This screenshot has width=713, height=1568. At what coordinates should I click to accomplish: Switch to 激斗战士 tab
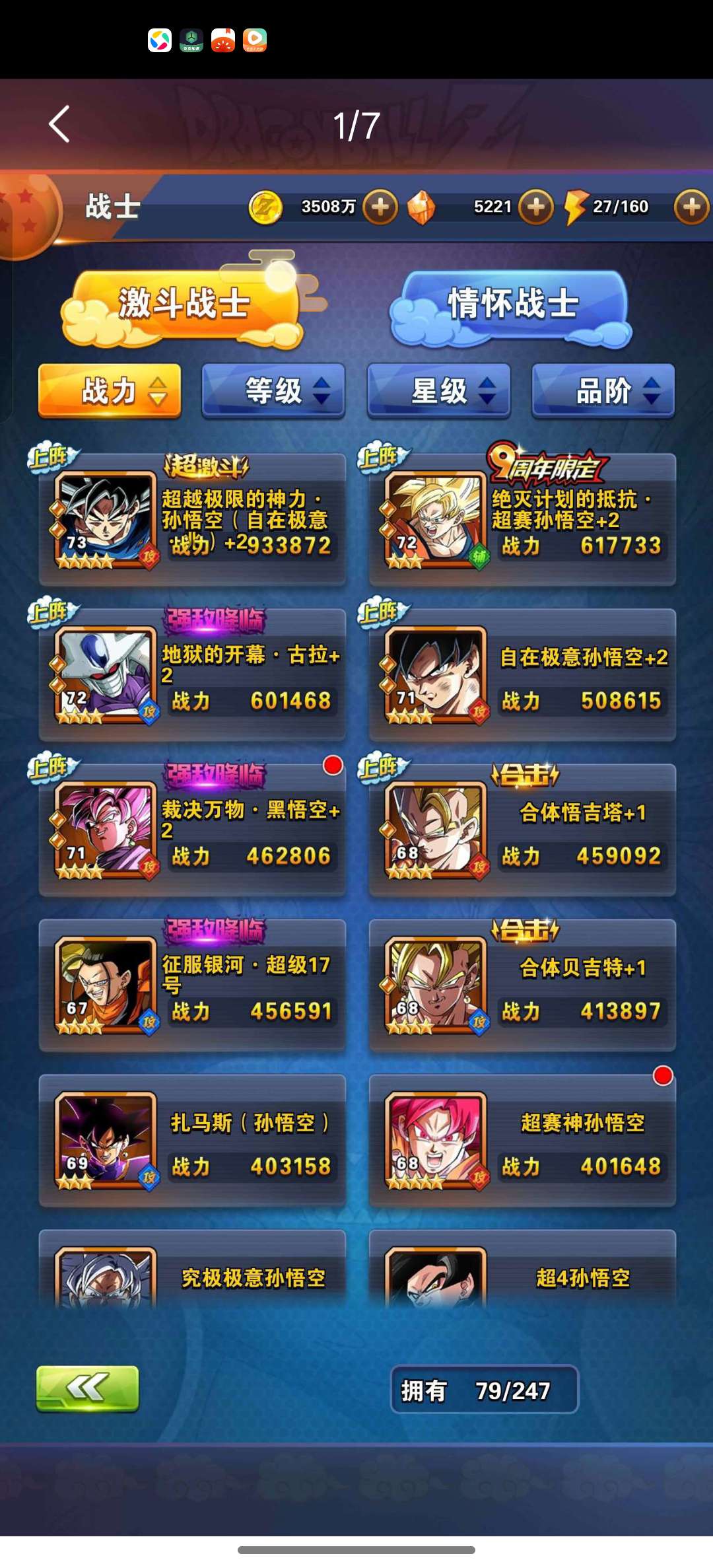(x=184, y=305)
